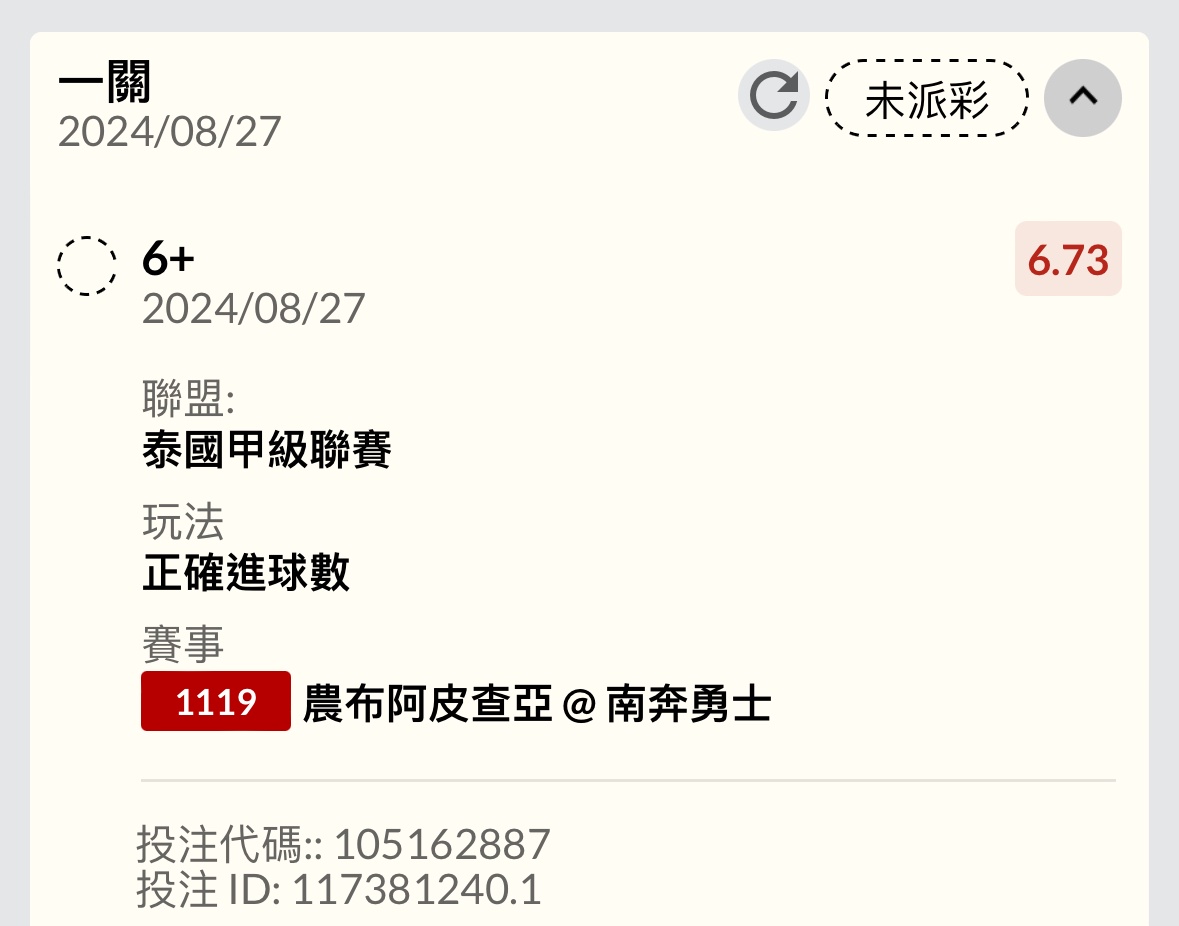Tap the 未派彩 status chip
Viewport: 1179px width, 926px height.
click(926, 99)
